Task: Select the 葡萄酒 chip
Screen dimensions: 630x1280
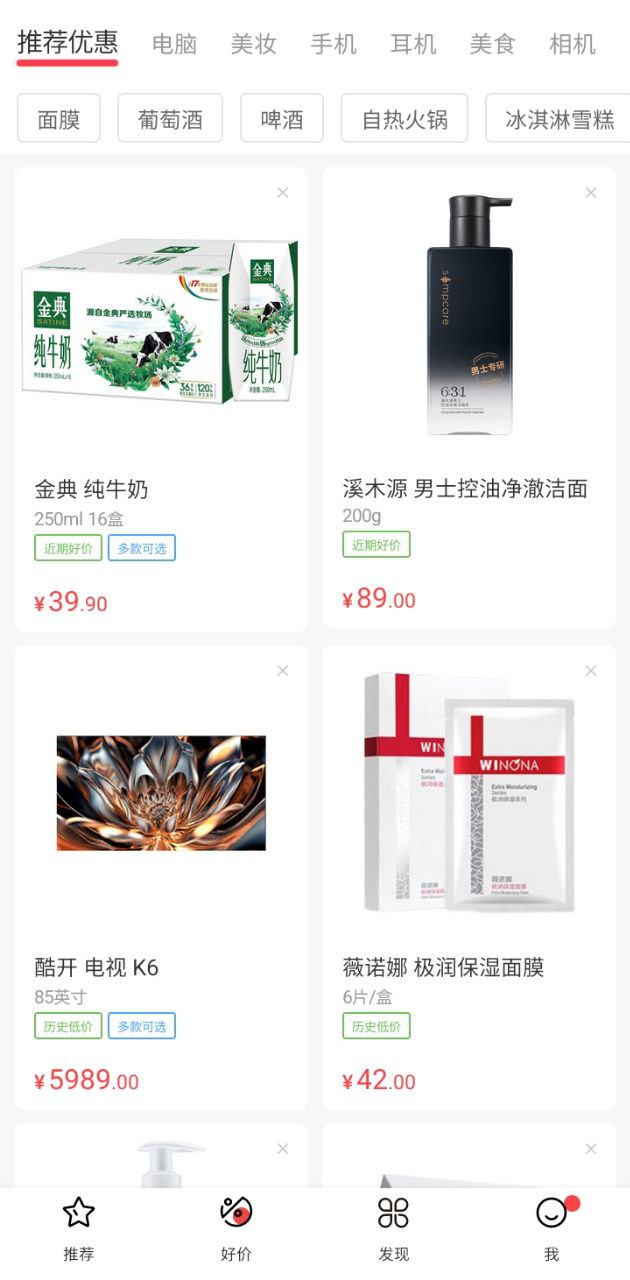Action: tap(171, 119)
